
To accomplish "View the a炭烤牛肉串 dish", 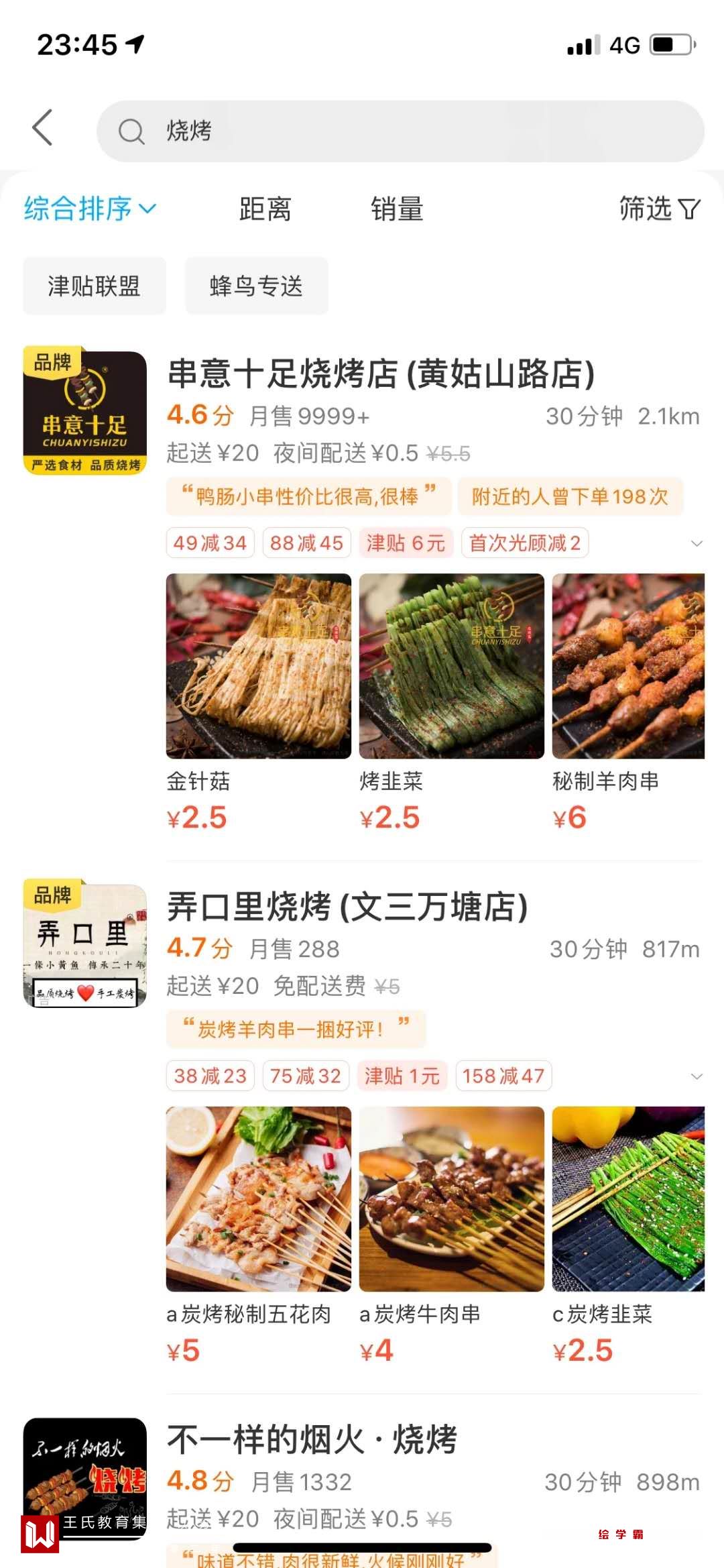I will 451,1198.
